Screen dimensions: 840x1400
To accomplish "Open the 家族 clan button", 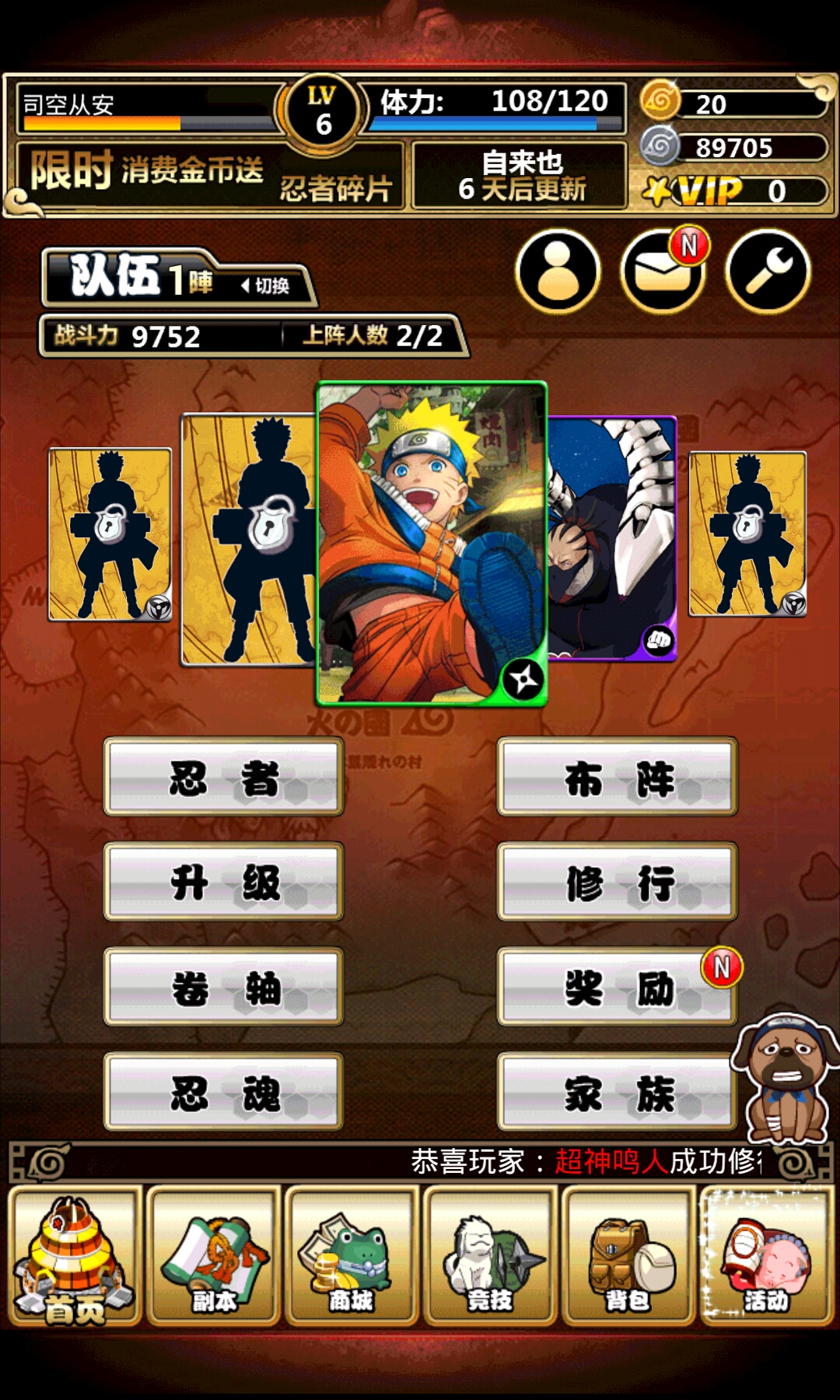I will [618, 1092].
